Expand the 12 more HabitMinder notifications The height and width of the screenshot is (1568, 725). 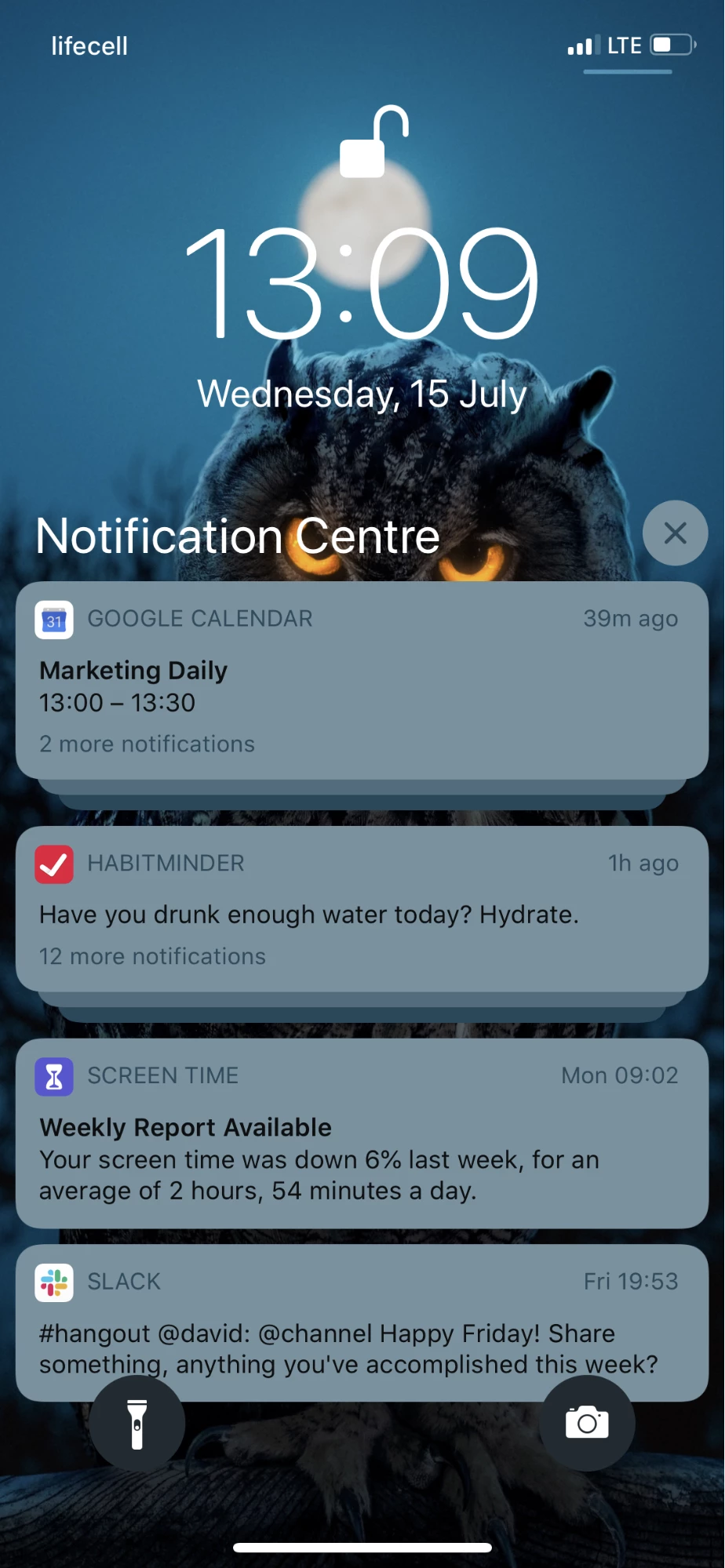(x=151, y=956)
